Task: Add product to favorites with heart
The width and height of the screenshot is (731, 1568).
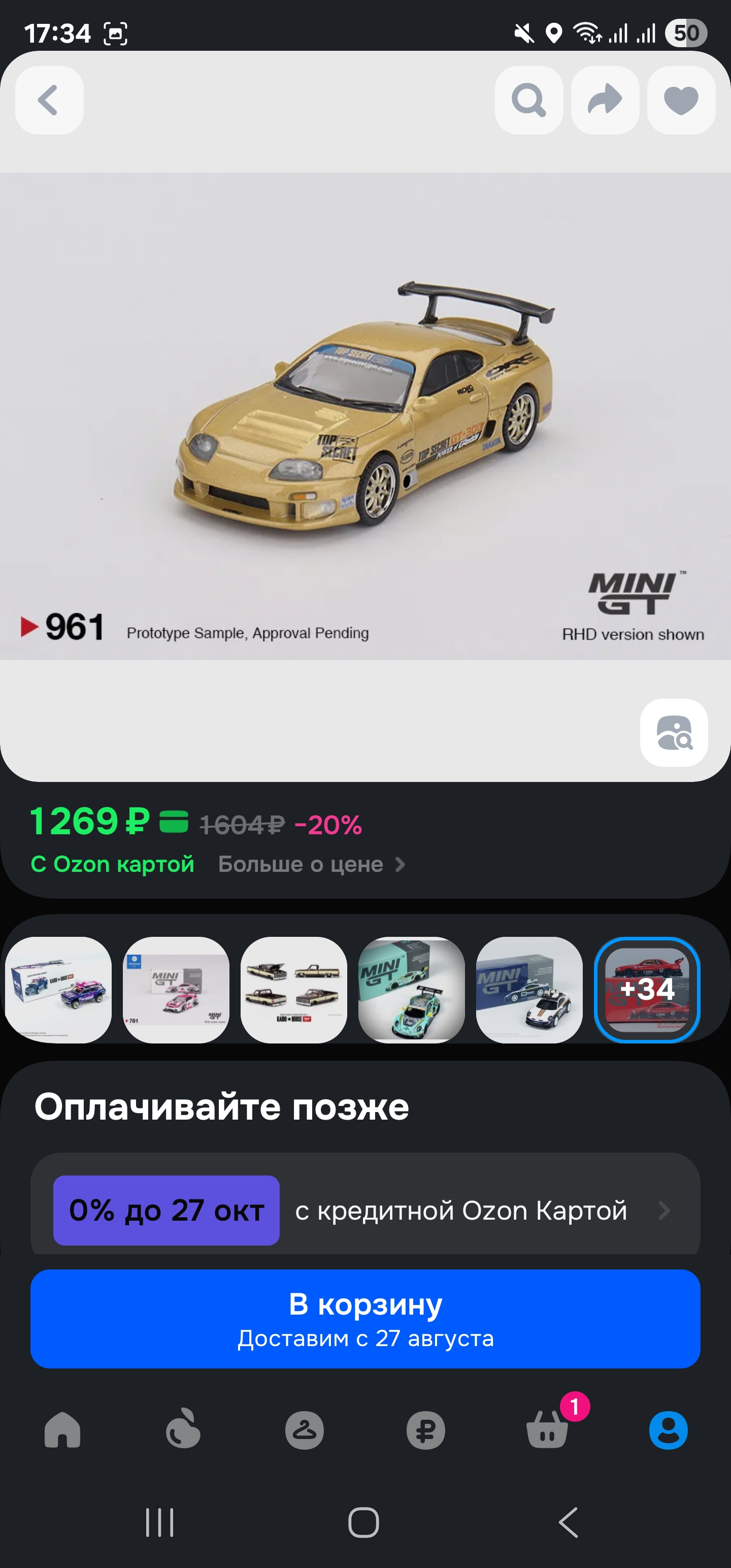Action: coord(681,101)
